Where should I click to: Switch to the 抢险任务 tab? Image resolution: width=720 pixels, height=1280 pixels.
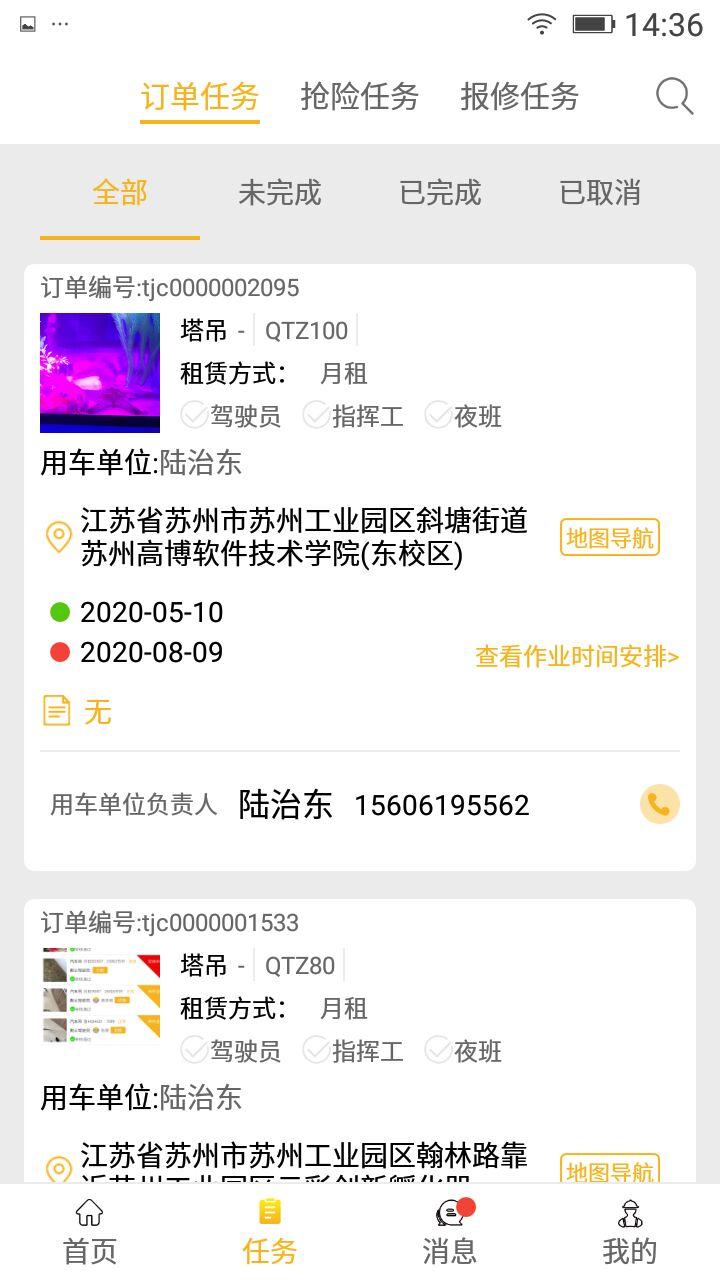point(361,96)
